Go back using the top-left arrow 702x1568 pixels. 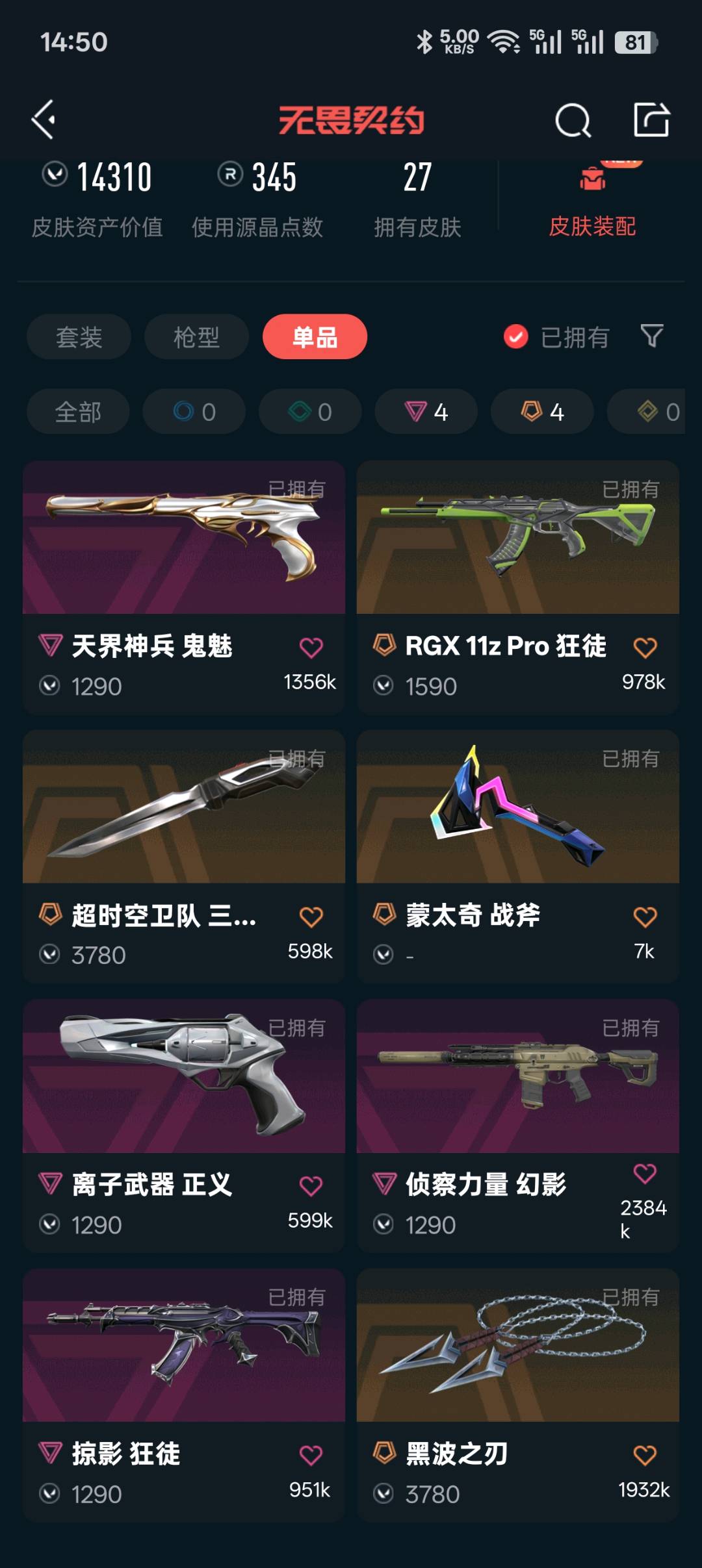[x=44, y=120]
